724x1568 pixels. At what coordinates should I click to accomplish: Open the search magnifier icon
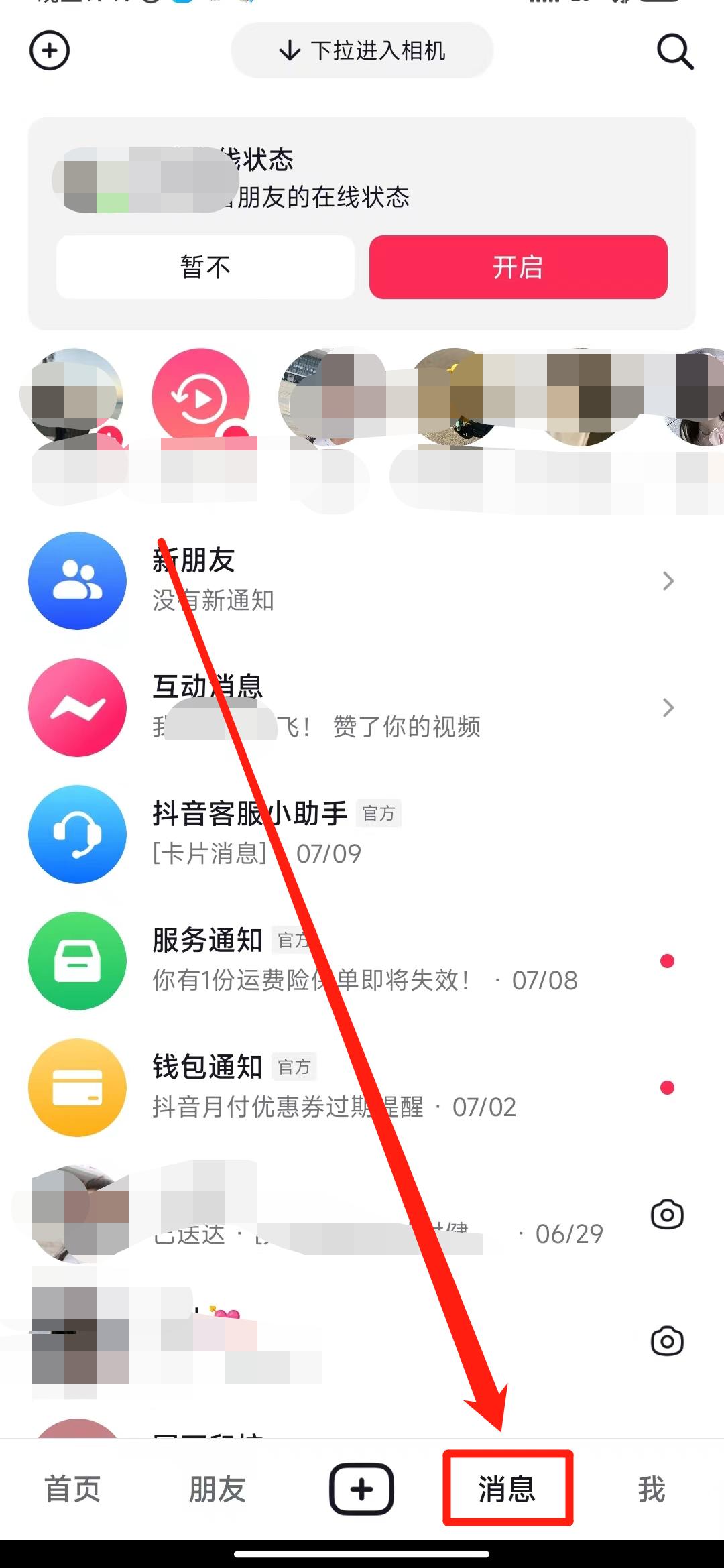click(x=674, y=51)
